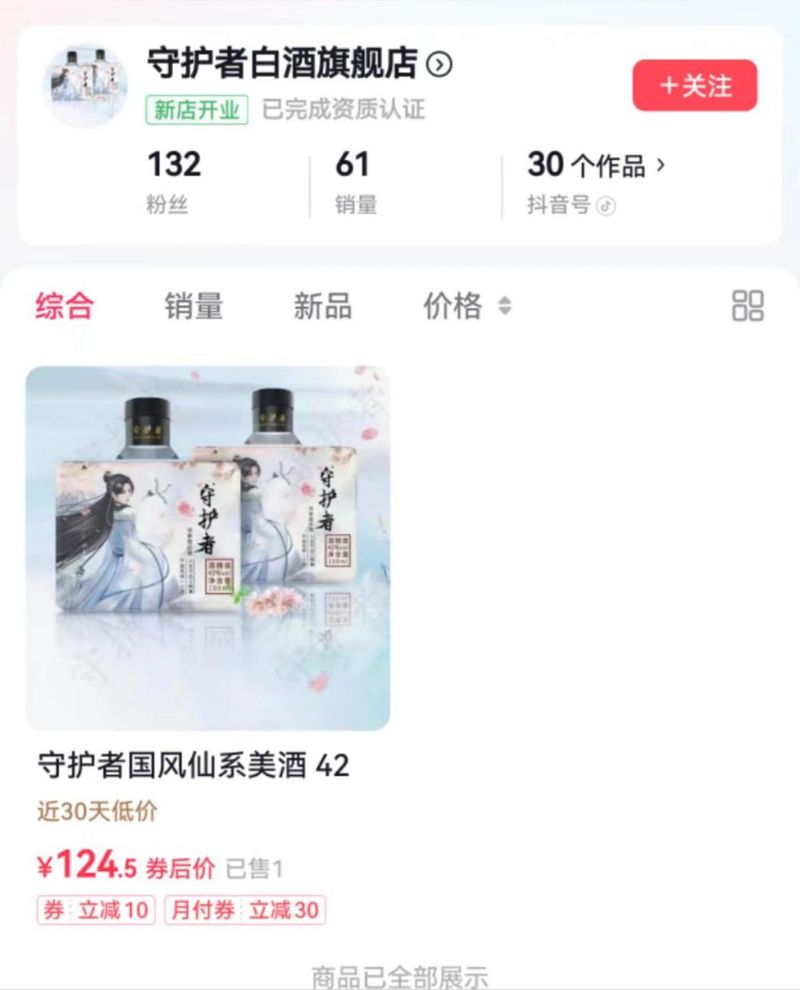This screenshot has width=800, height=990.
Task: Sort products by 销量
Action: point(193,306)
